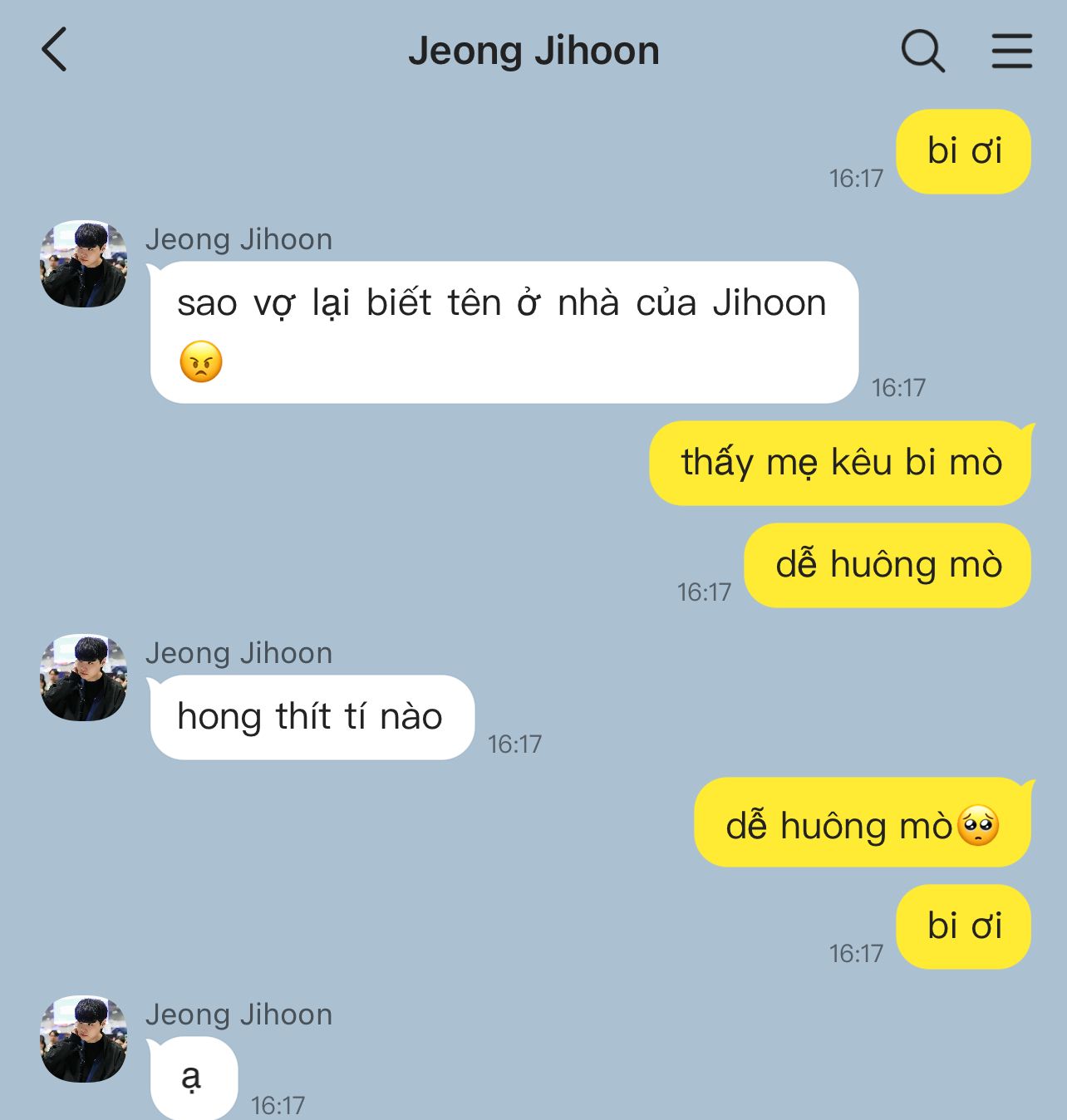Search within this conversation
Image resolution: width=1067 pixels, height=1120 pixels.
pyautogui.click(x=922, y=52)
